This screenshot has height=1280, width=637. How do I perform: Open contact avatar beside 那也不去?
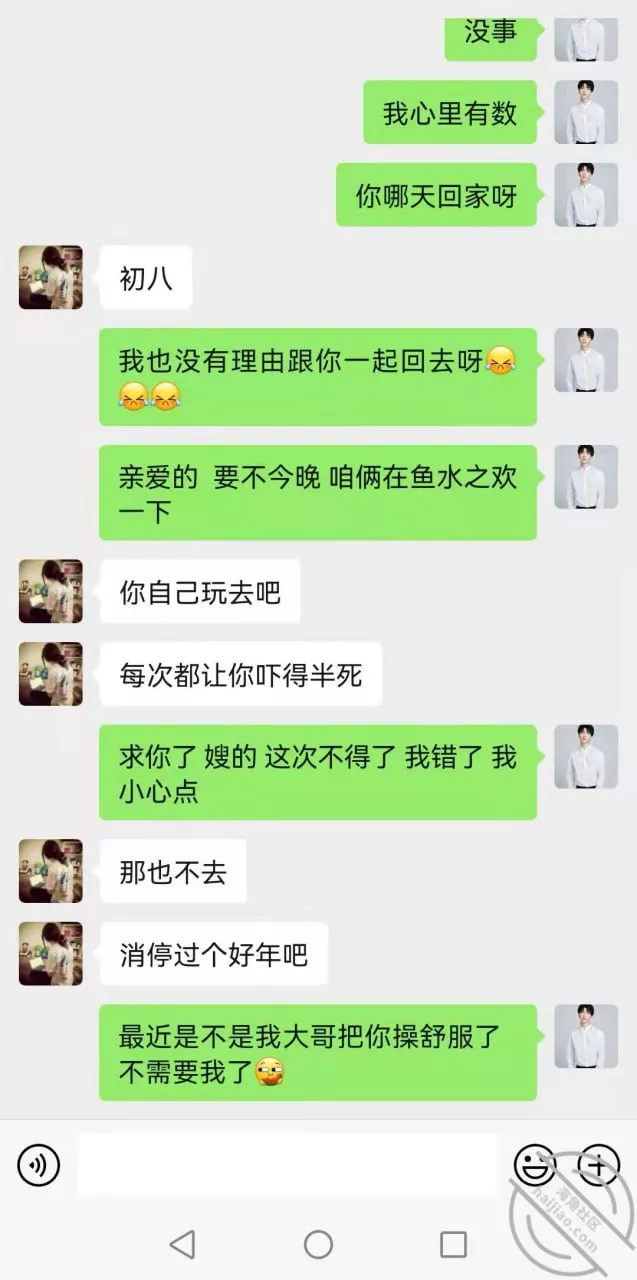50,871
